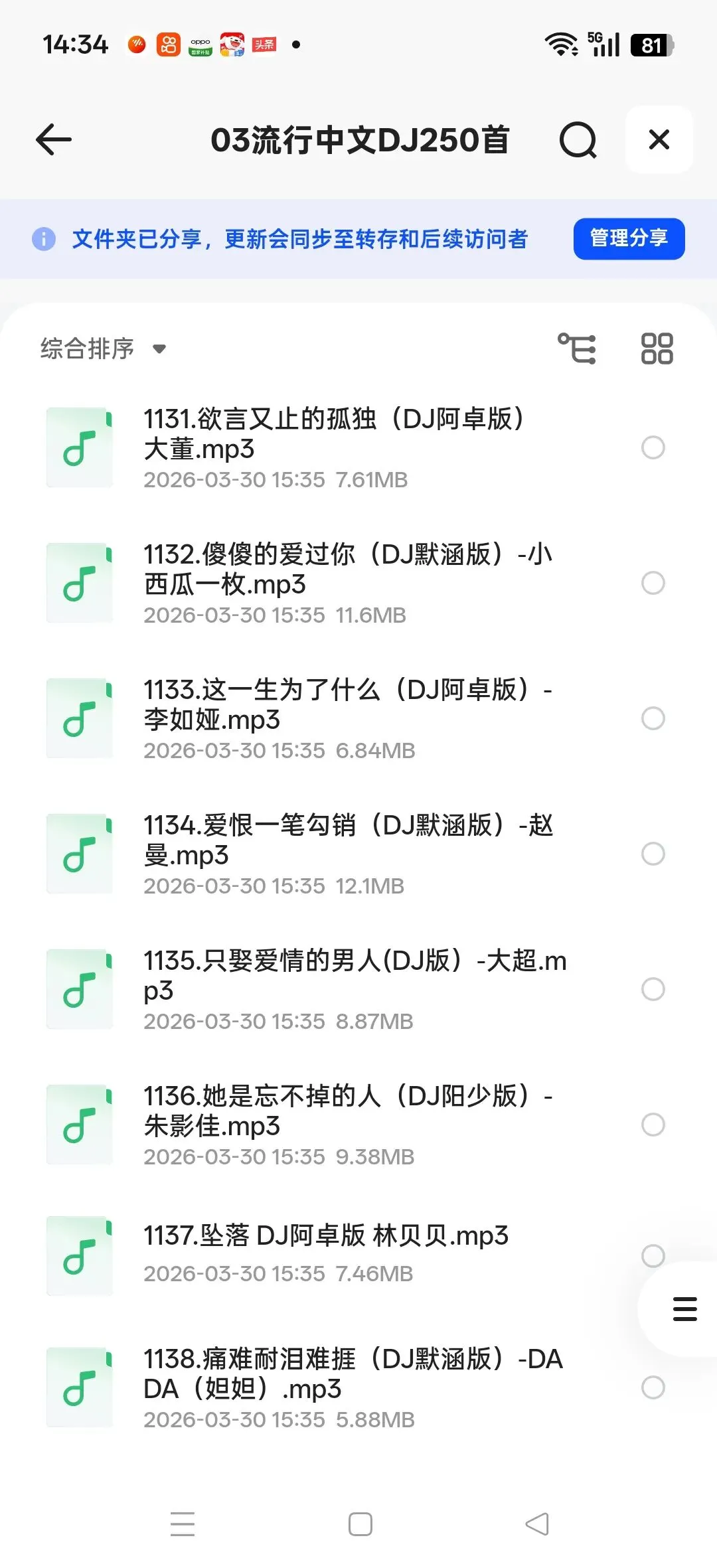
Task: Close the folder with the X button
Action: pyautogui.click(x=659, y=139)
